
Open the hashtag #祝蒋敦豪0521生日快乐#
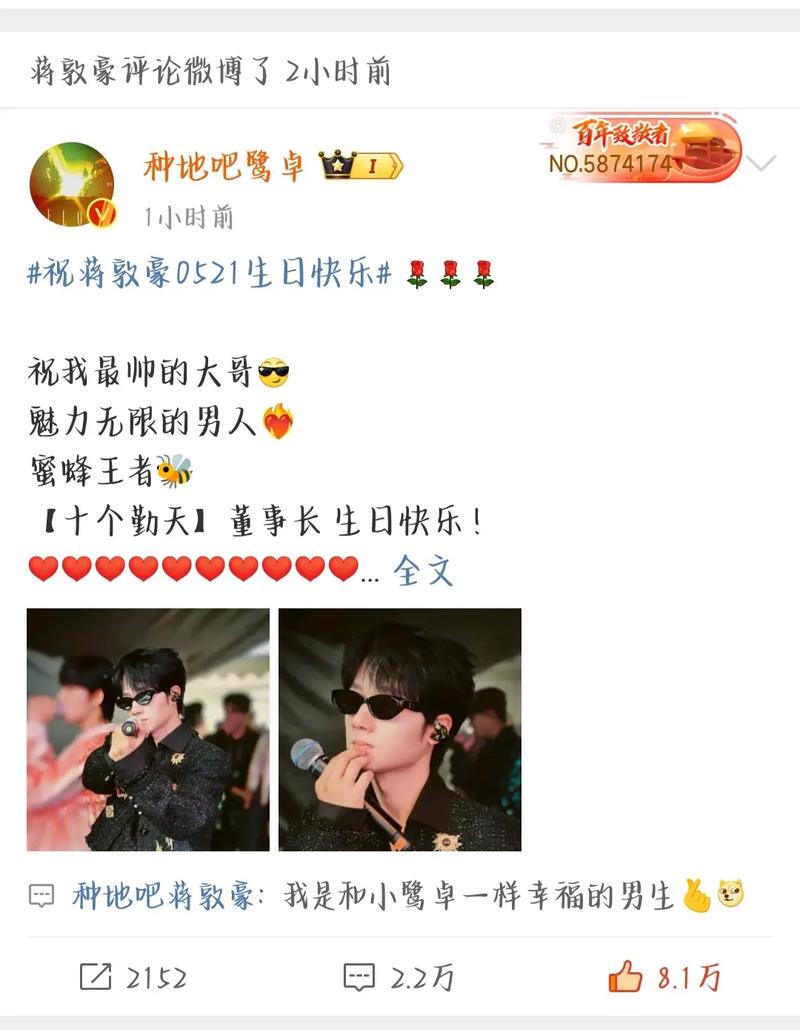[208, 272]
